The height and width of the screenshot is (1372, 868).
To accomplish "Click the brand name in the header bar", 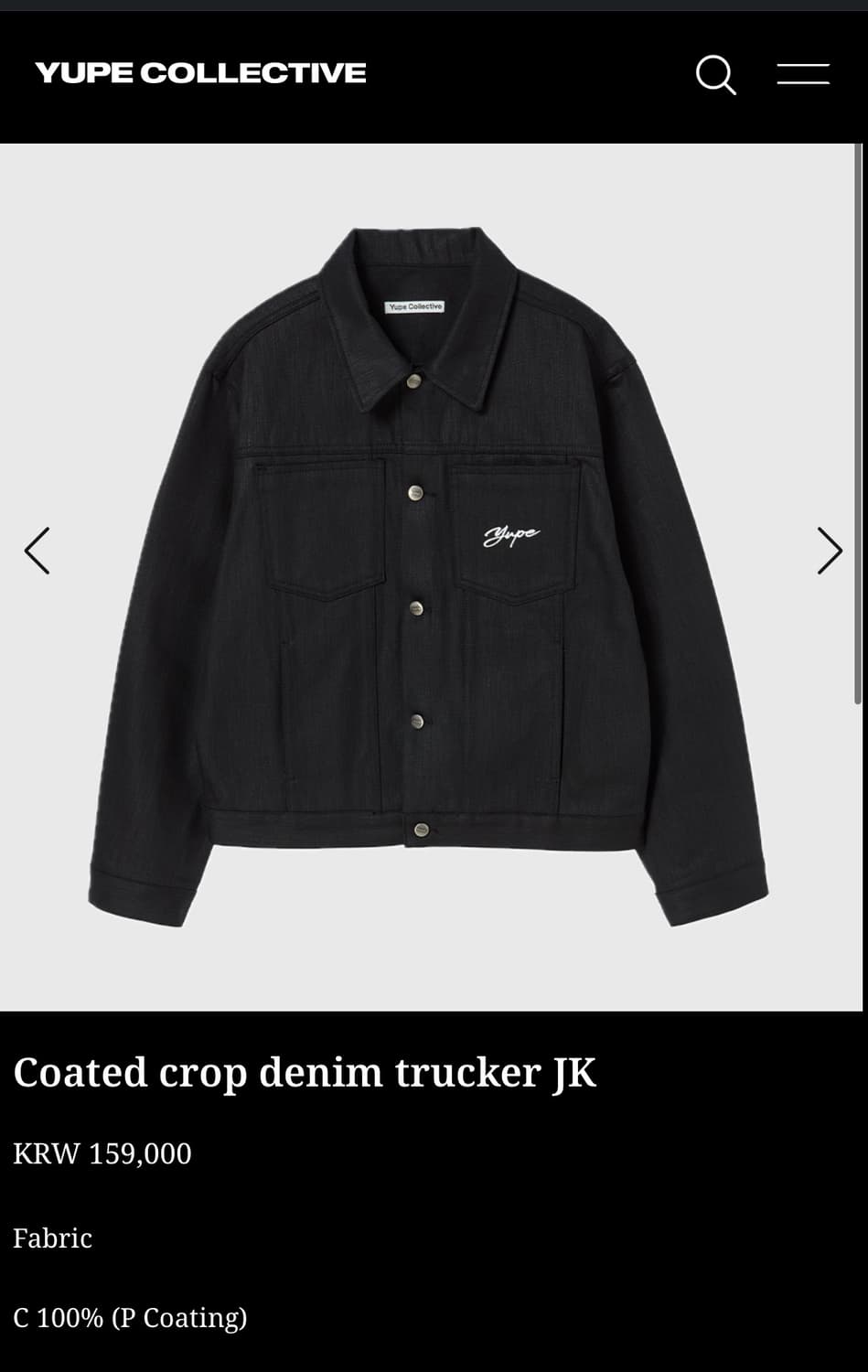I will [199, 72].
